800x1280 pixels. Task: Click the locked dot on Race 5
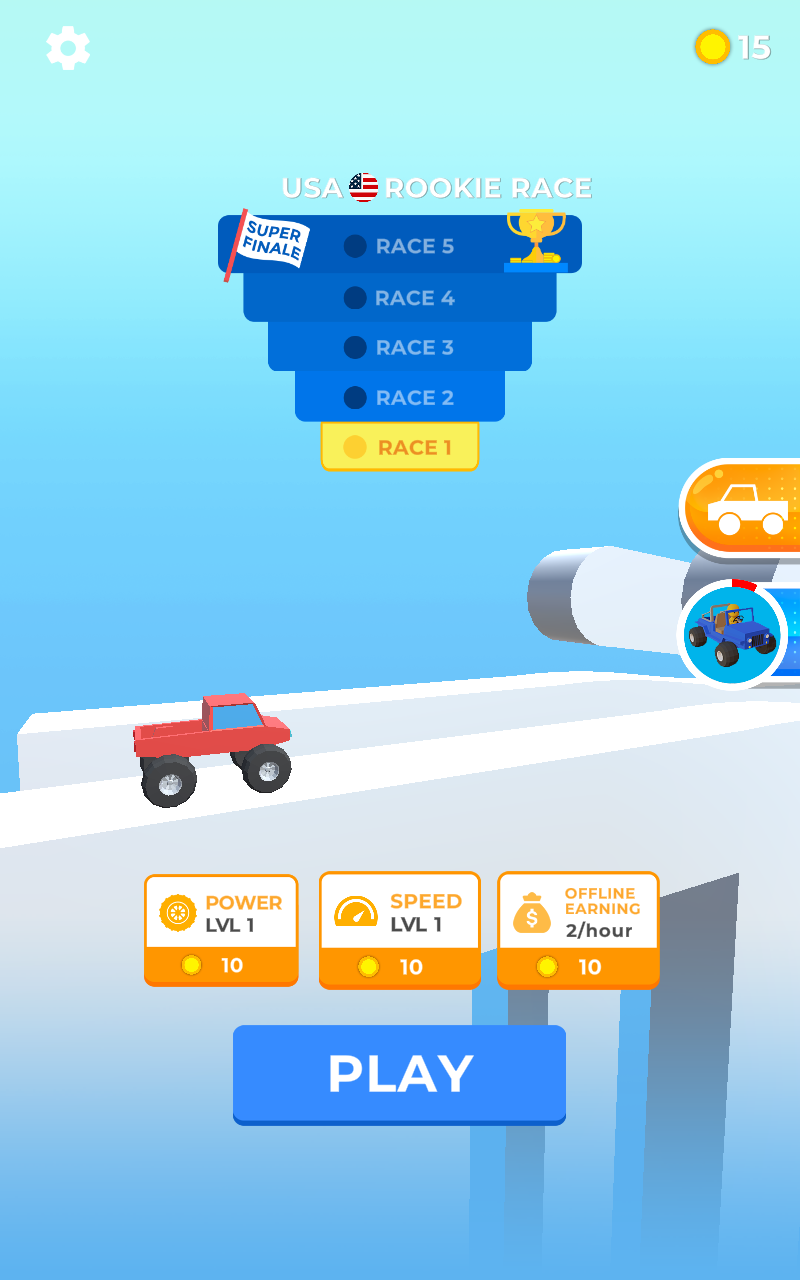356,246
